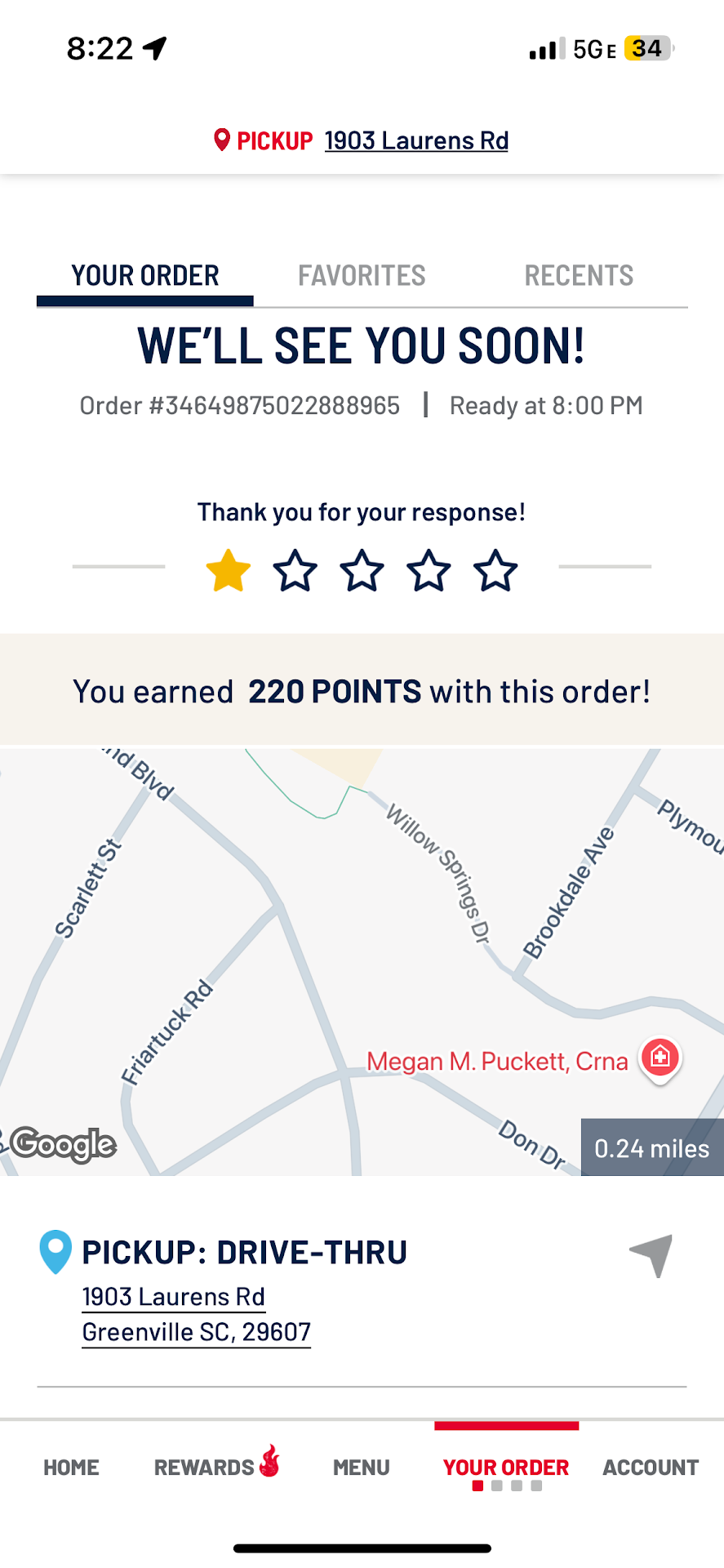Open the pickup address 1903 Laurens Rd link
This screenshot has height=1568, width=724.
pyautogui.click(x=416, y=140)
